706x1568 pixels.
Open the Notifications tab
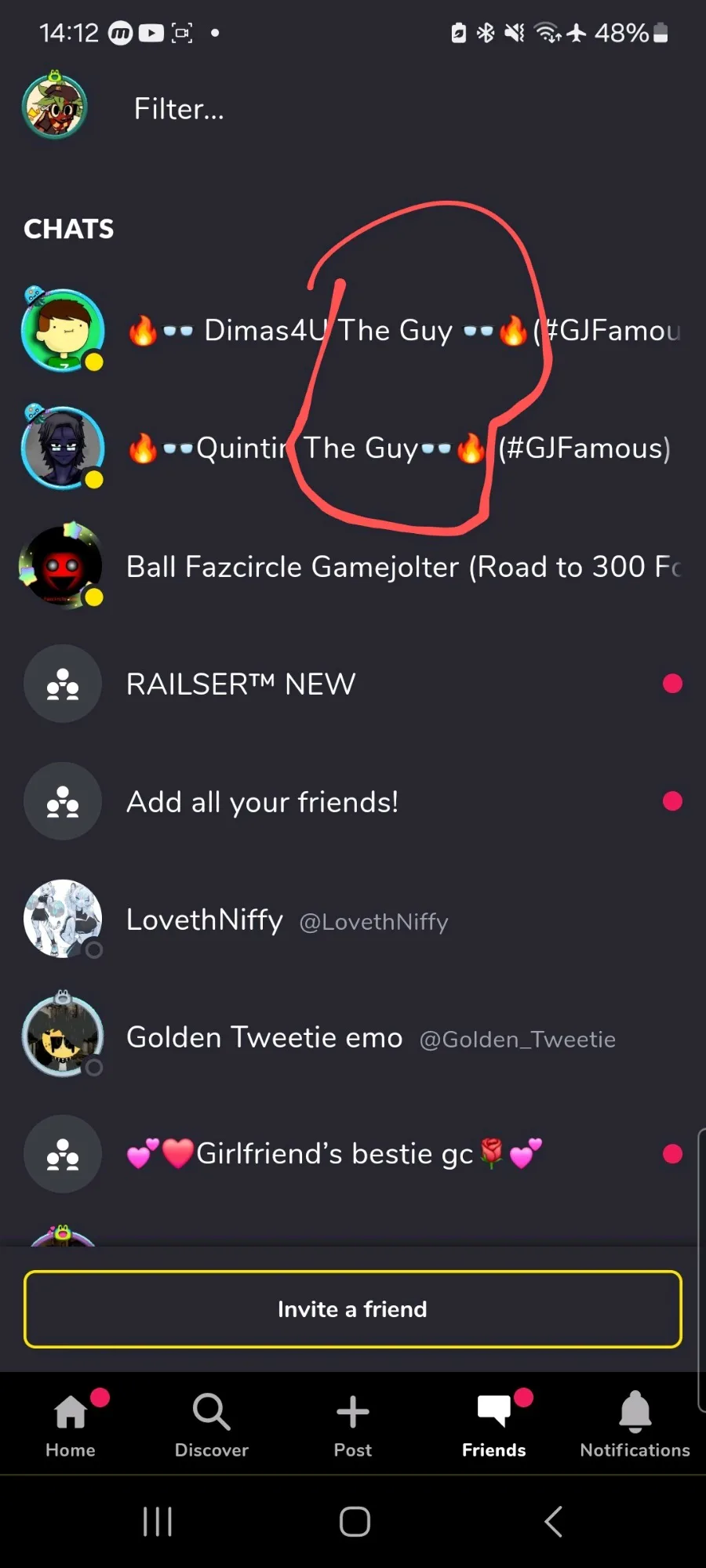(635, 1424)
